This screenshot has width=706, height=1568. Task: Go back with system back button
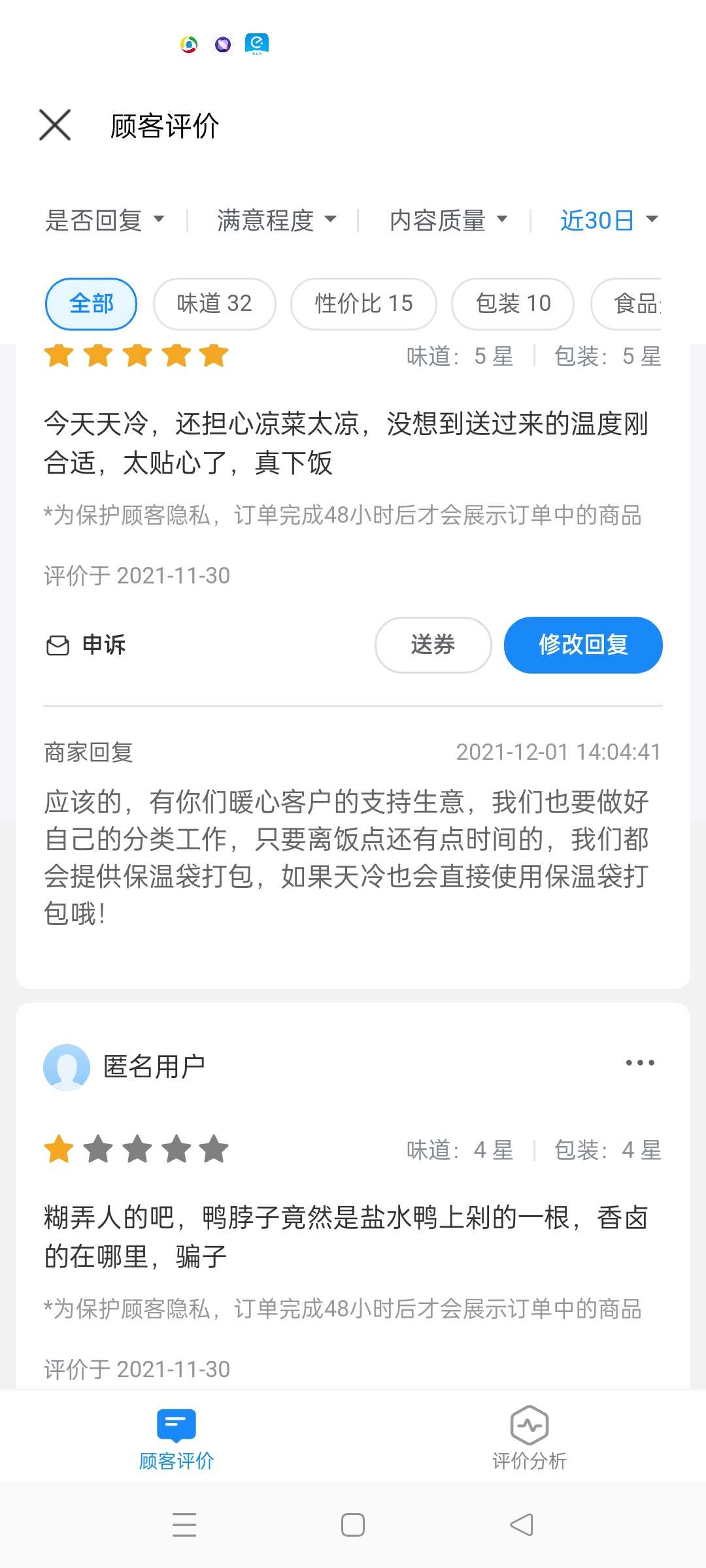click(522, 1525)
